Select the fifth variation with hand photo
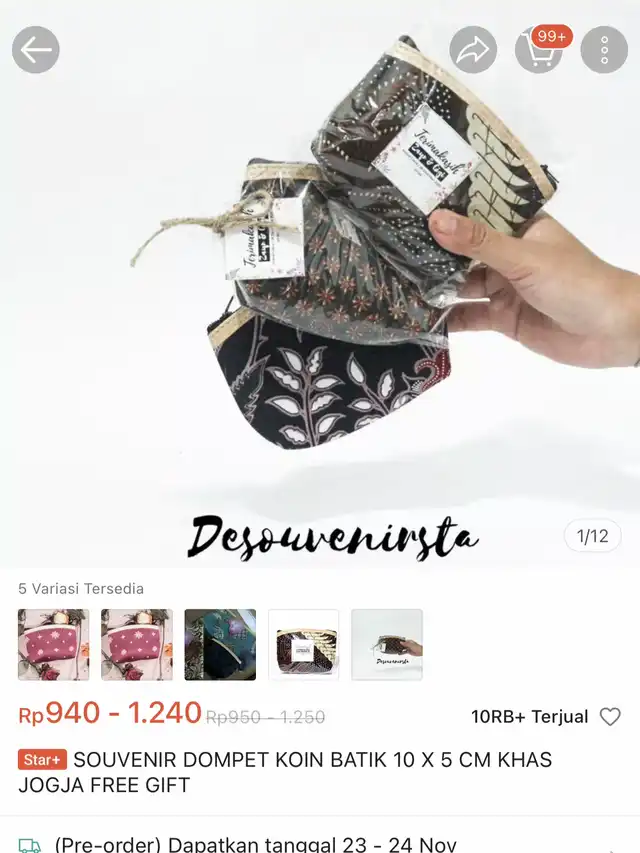 [x=387, y=645]
